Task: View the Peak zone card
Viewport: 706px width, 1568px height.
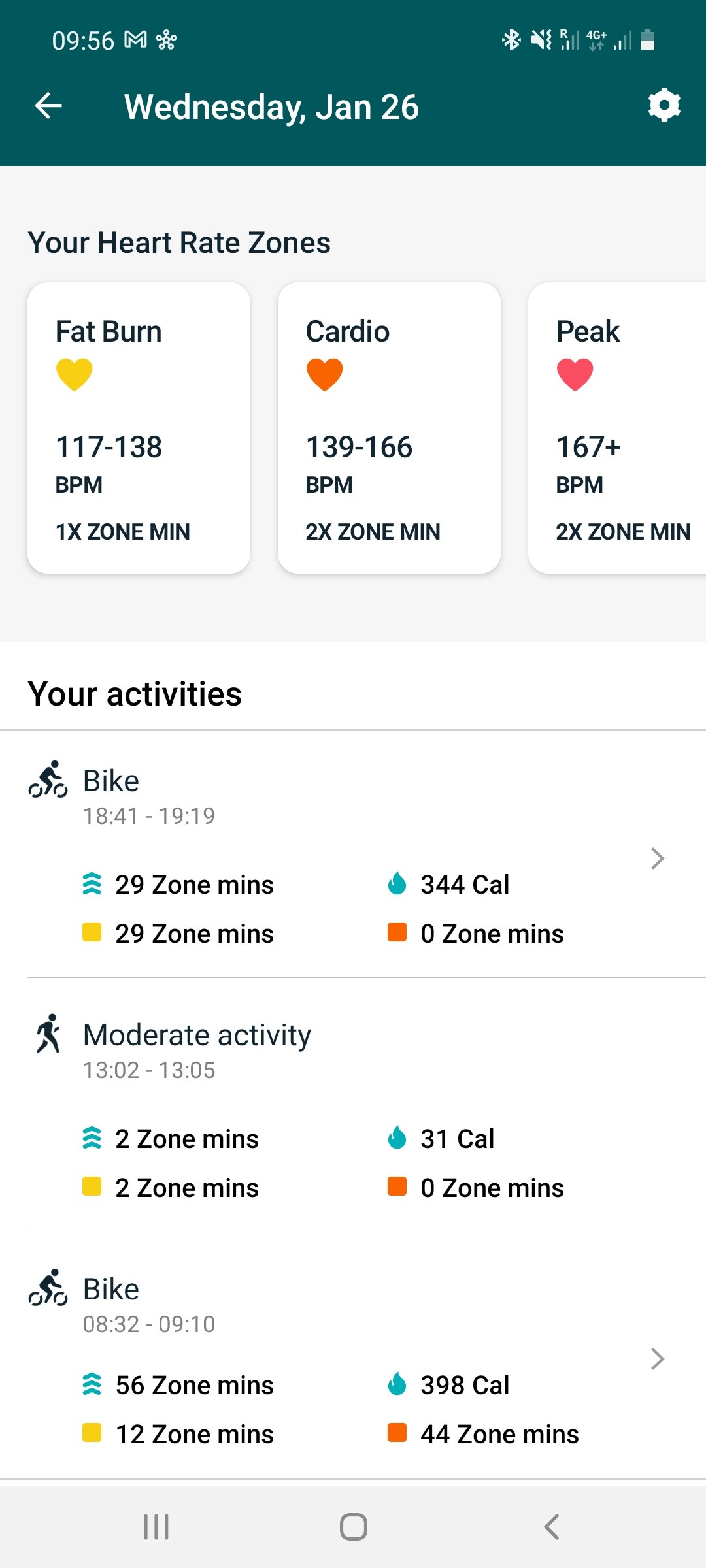Action: [617, 428]
